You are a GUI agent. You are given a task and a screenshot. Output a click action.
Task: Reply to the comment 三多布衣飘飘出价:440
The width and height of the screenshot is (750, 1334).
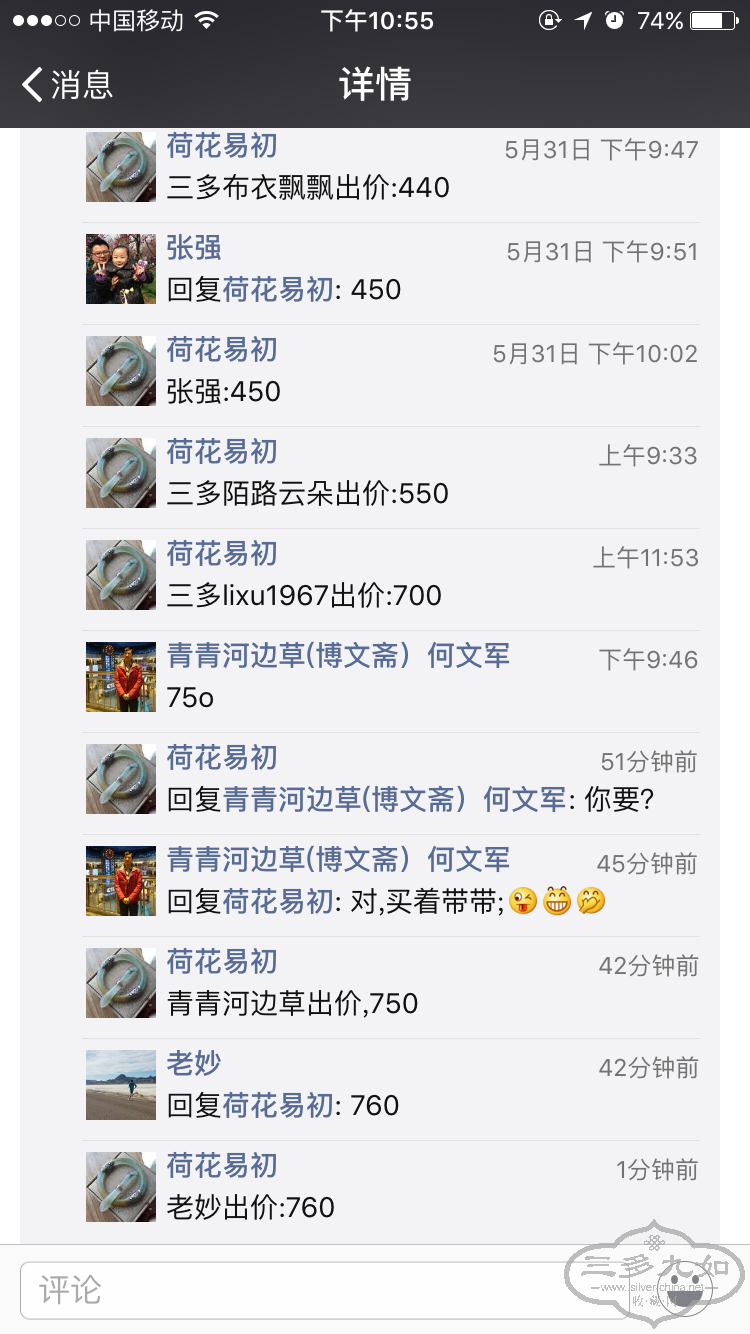[308, 187]
